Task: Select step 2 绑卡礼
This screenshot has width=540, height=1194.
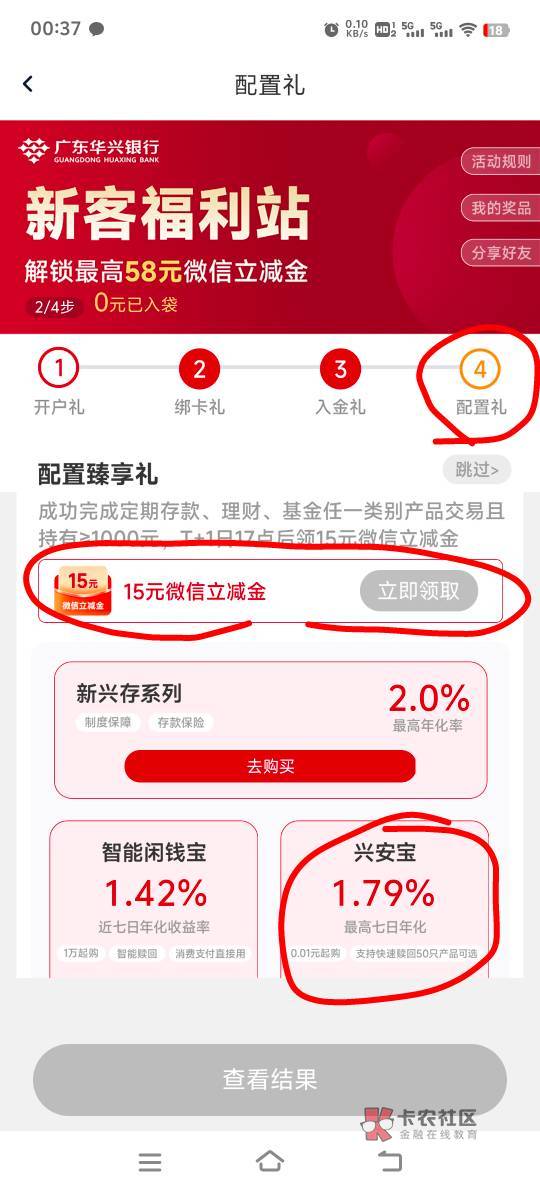Action: pyautogui.click(x=200, y=385)
